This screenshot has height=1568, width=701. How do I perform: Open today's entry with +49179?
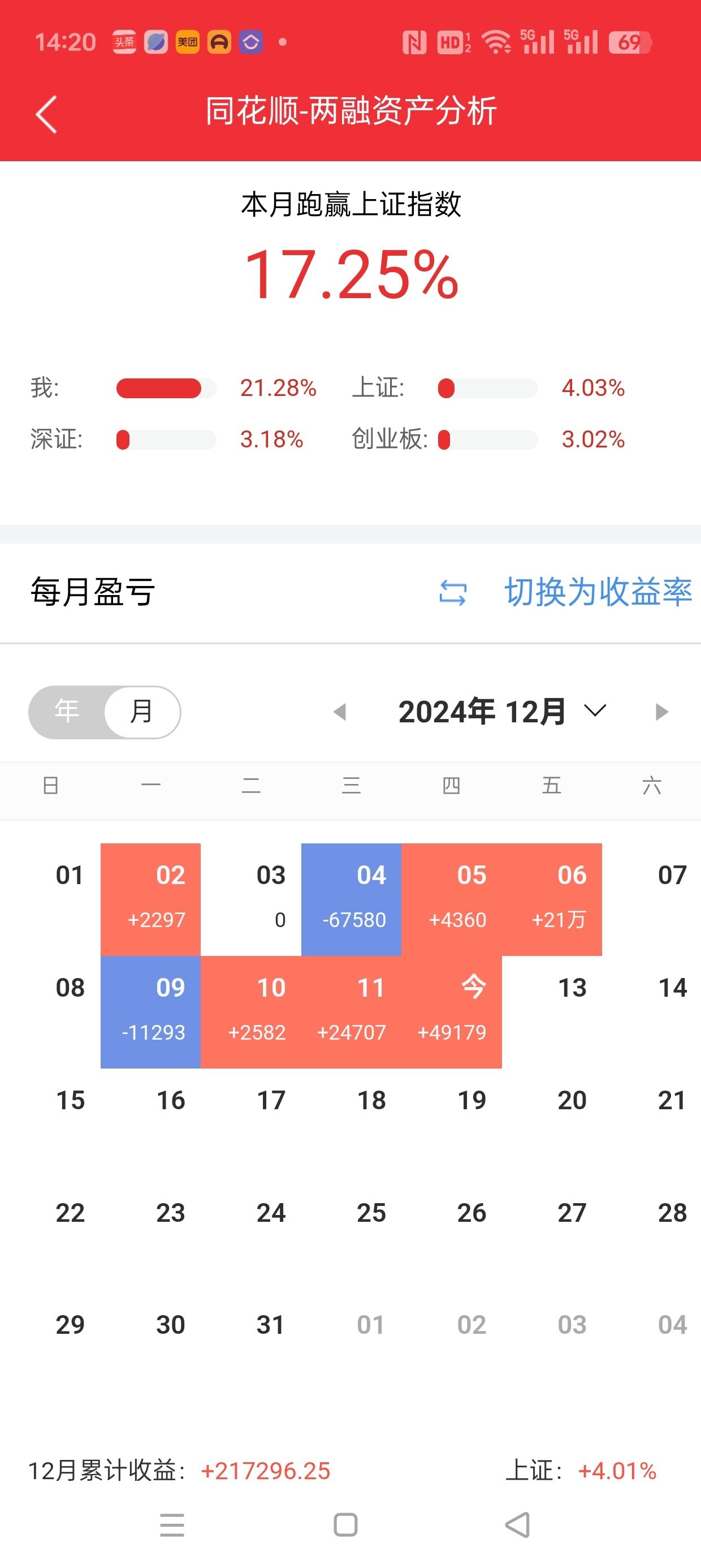[x=452, y=1011]
